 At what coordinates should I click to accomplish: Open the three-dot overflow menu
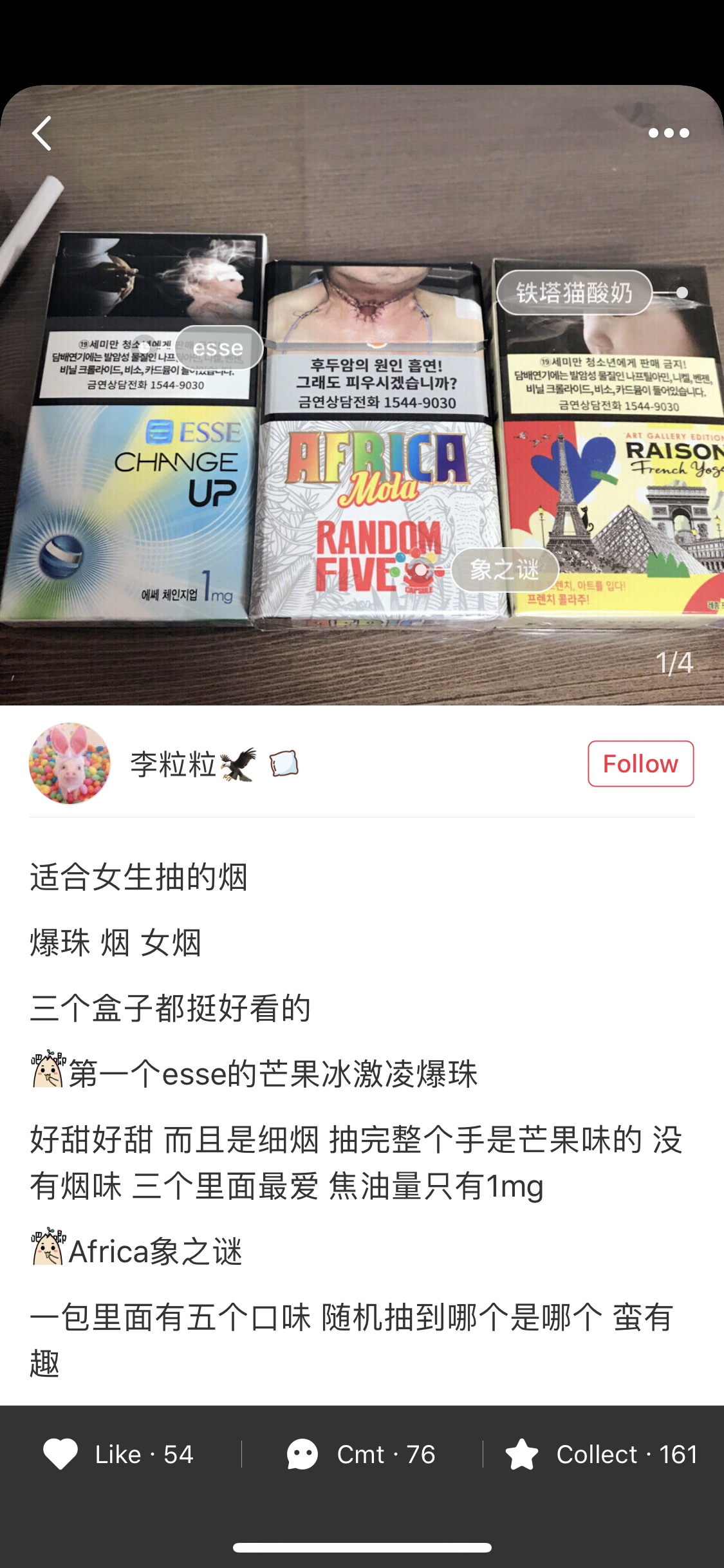[669, 133]
